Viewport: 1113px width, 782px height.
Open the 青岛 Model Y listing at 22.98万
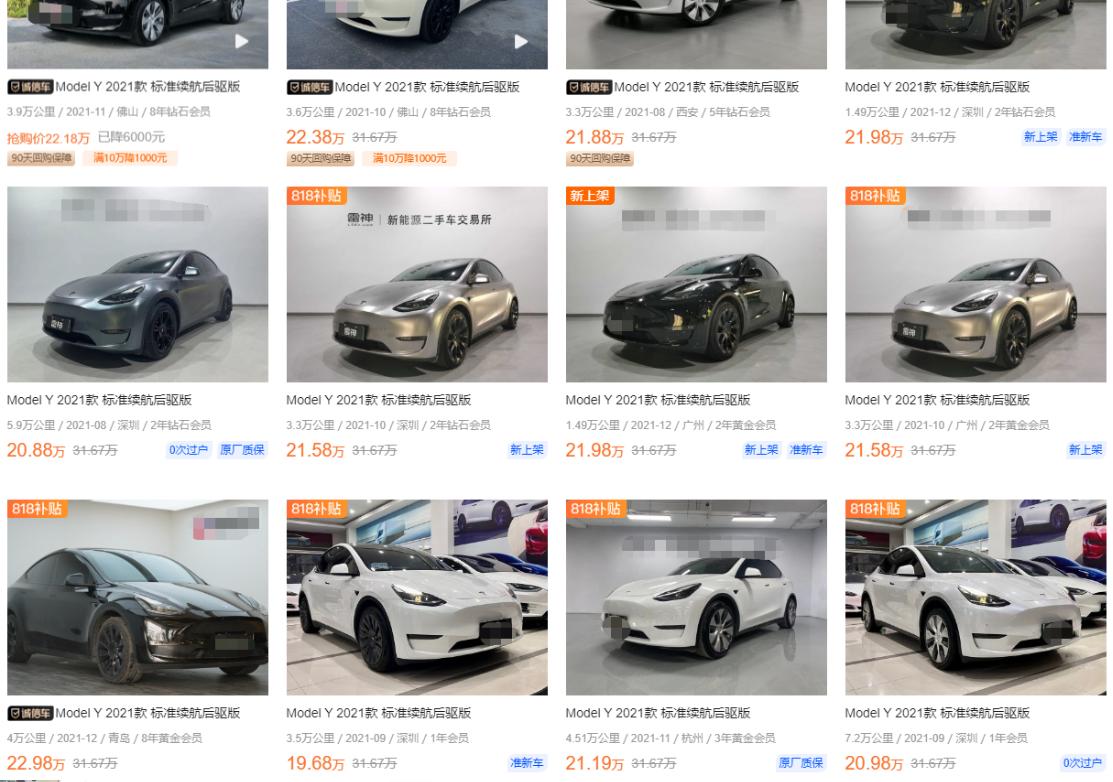[137, 598]
